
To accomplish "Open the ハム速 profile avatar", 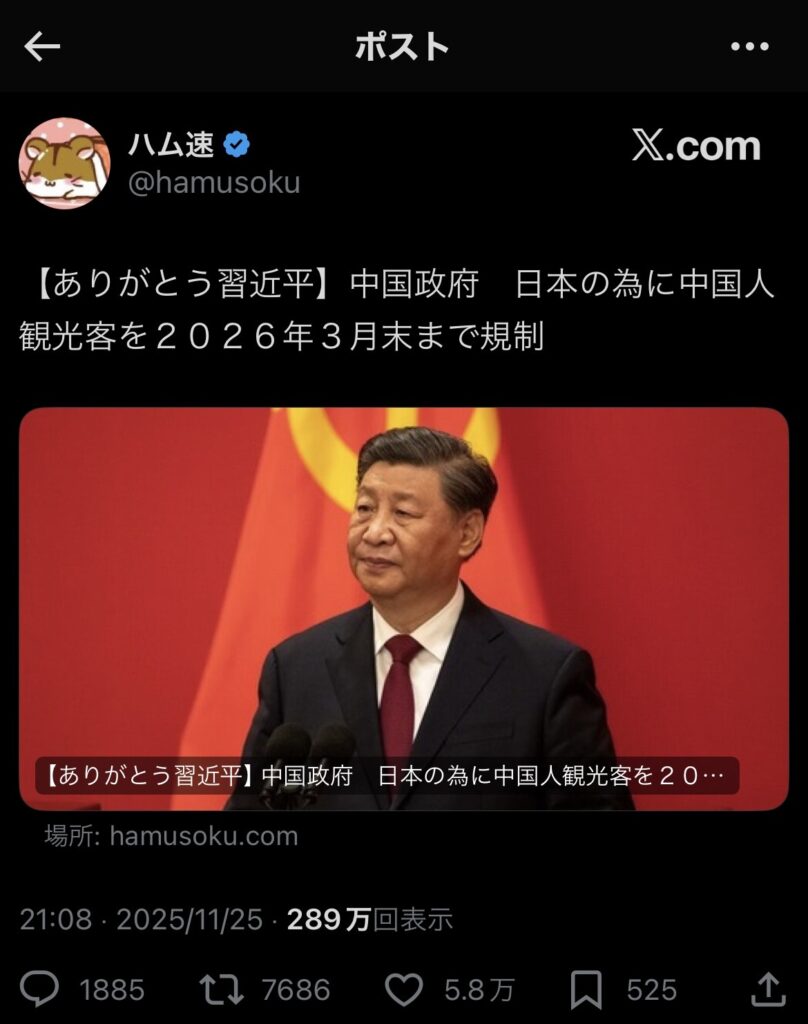I will [65, 163].
